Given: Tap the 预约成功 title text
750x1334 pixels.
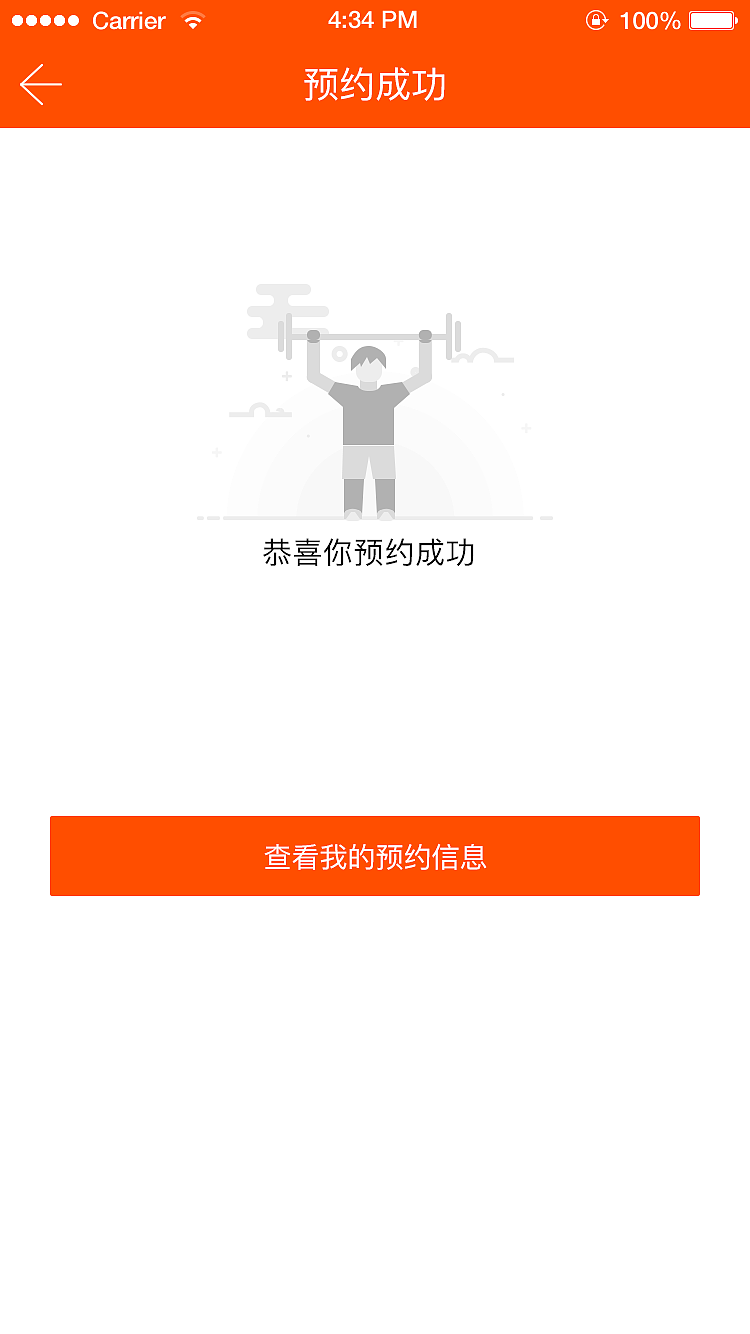Looking at the screenshot, I should pyautogui.click(x=375, y=86).
